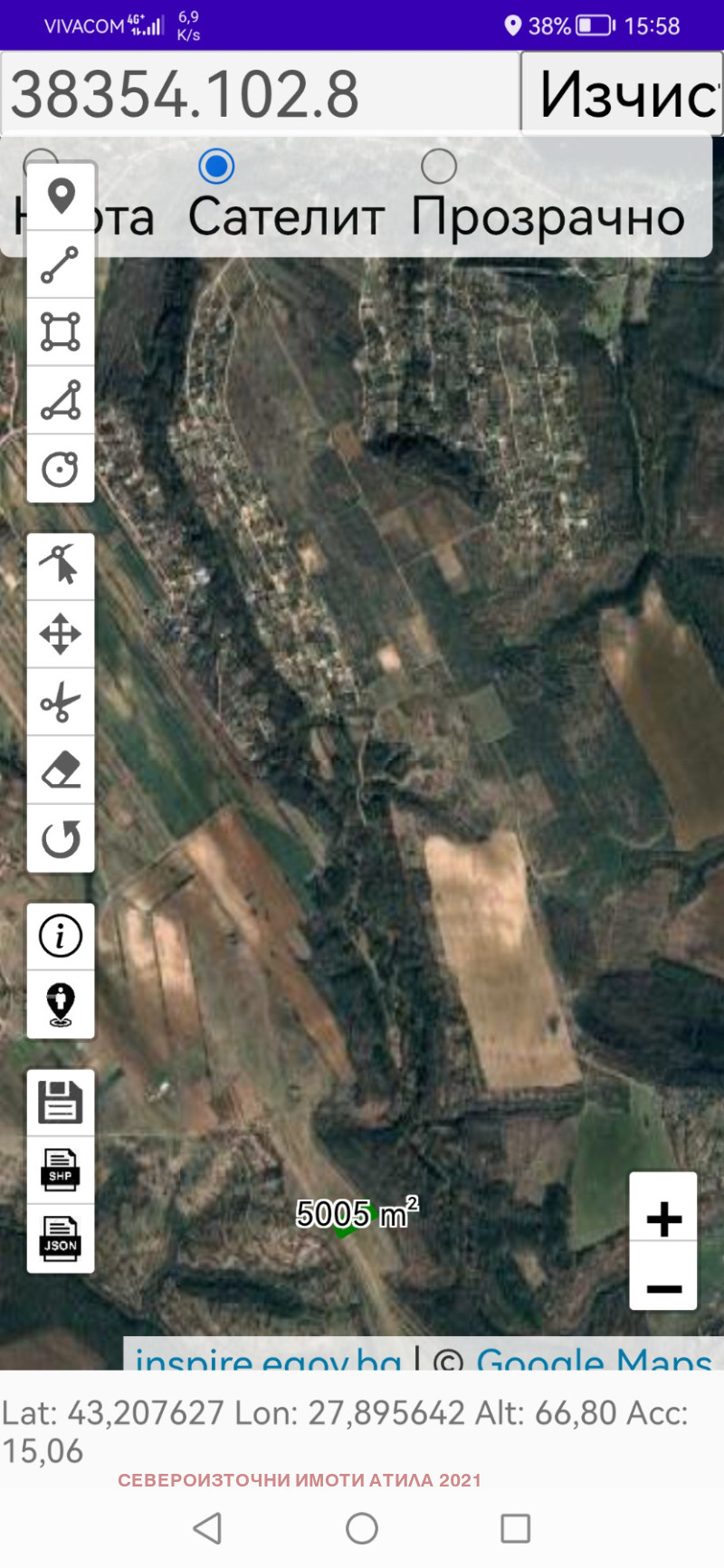Activate the vertex select pointer tool
724x1568 pixels.
[61, 567]
